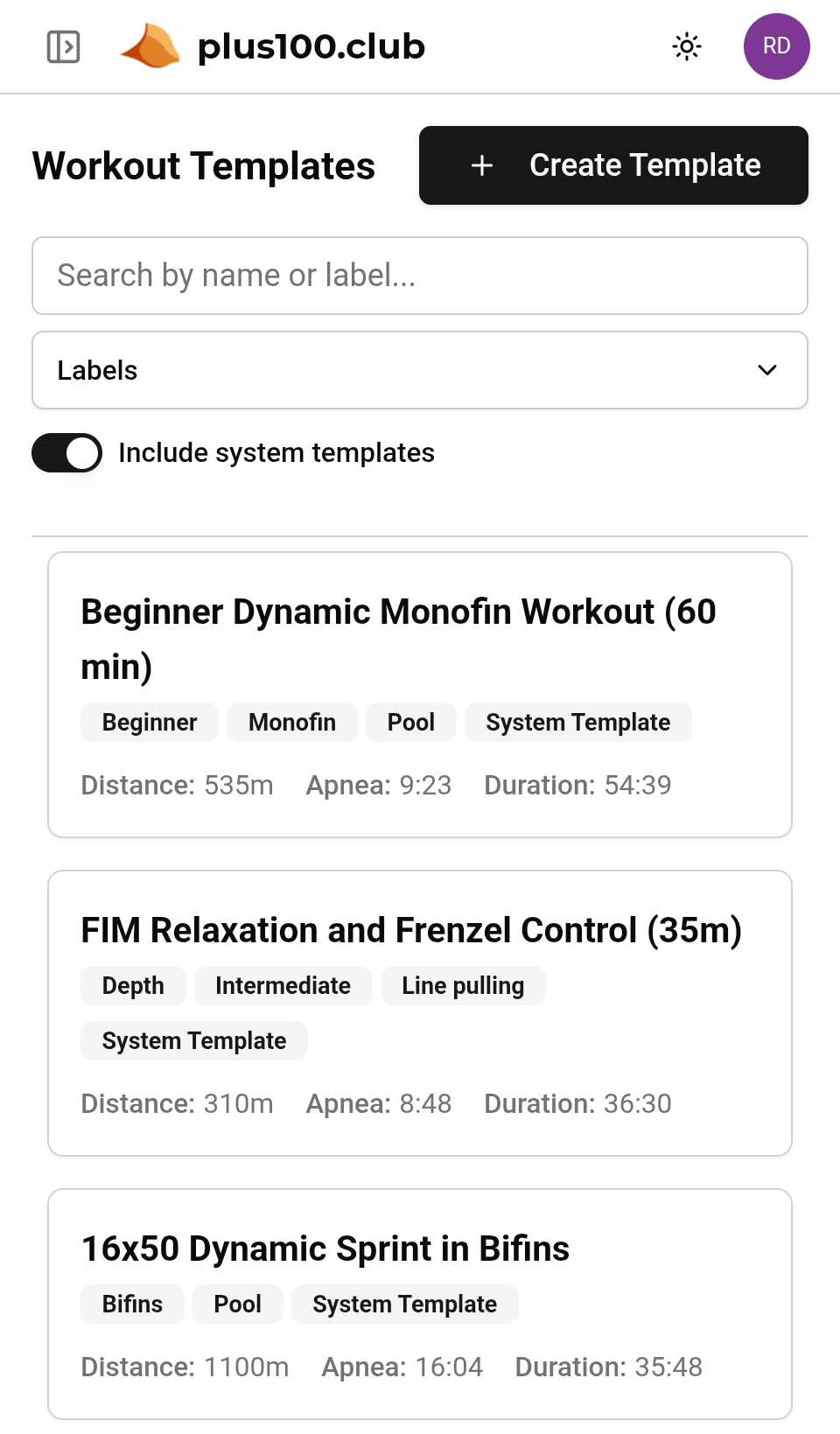Open the sidebar panel toggle
The width and height of the screenshot is (840, 1434).
point(62,46)
